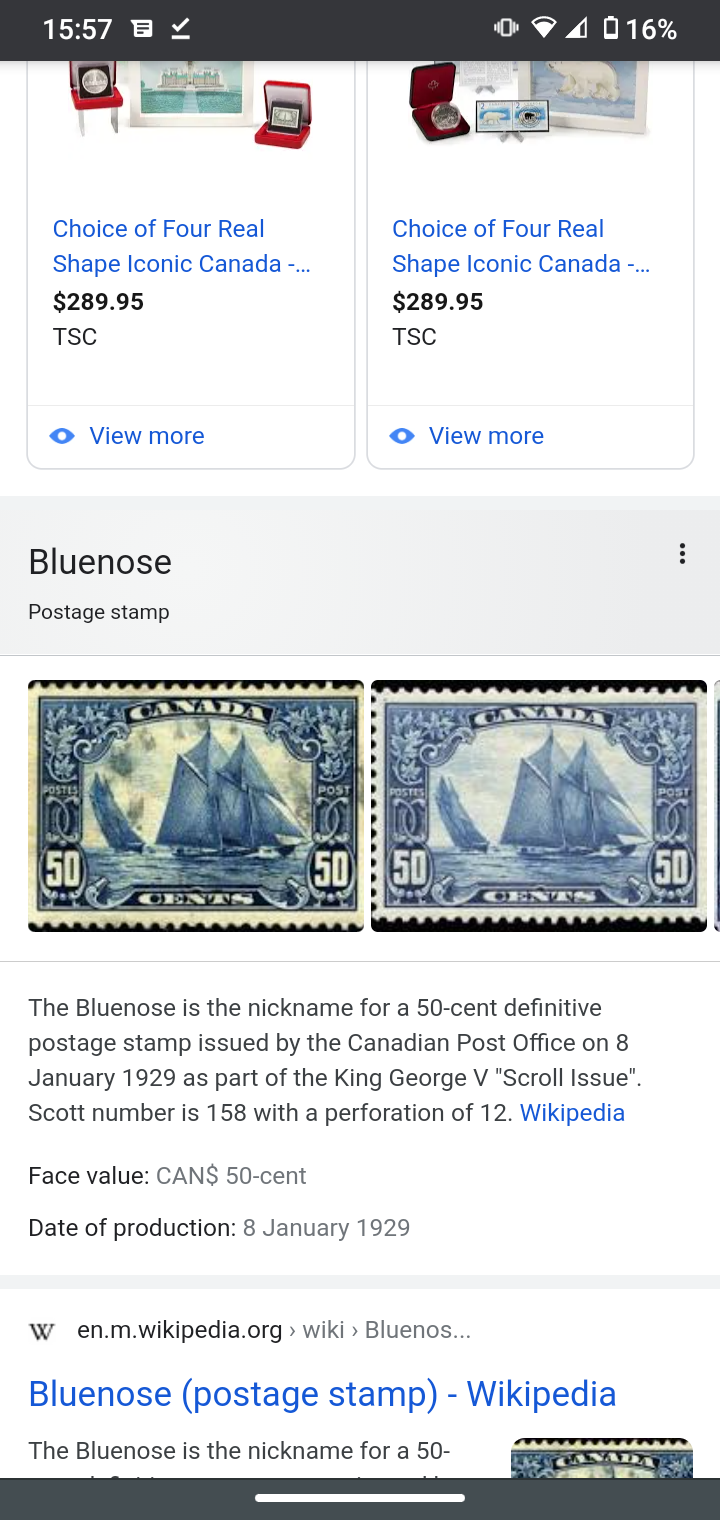Open the second Bluenose stamp image
The width and height of the screenshot is (720, 1520).
(539, 806)
